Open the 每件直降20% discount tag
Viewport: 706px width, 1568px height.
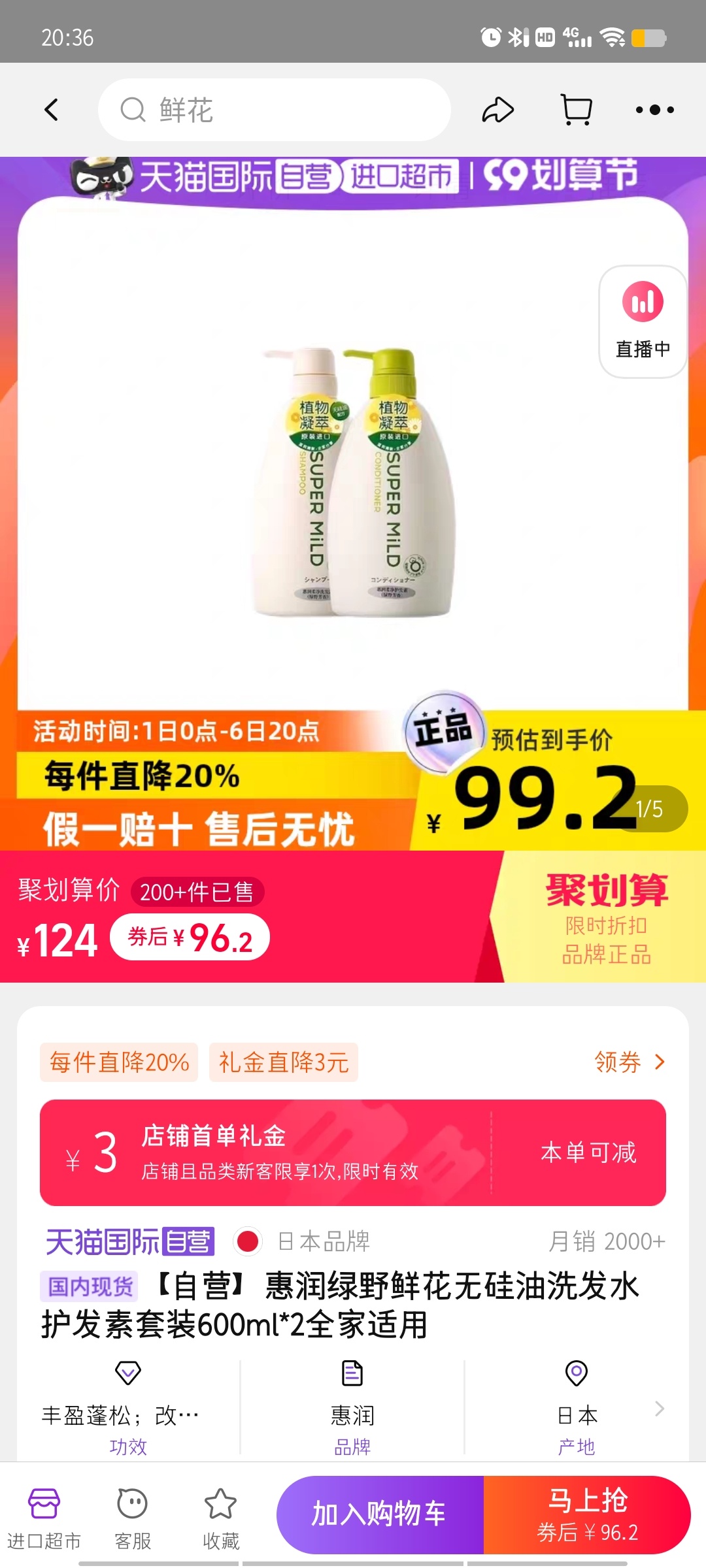119,1062
